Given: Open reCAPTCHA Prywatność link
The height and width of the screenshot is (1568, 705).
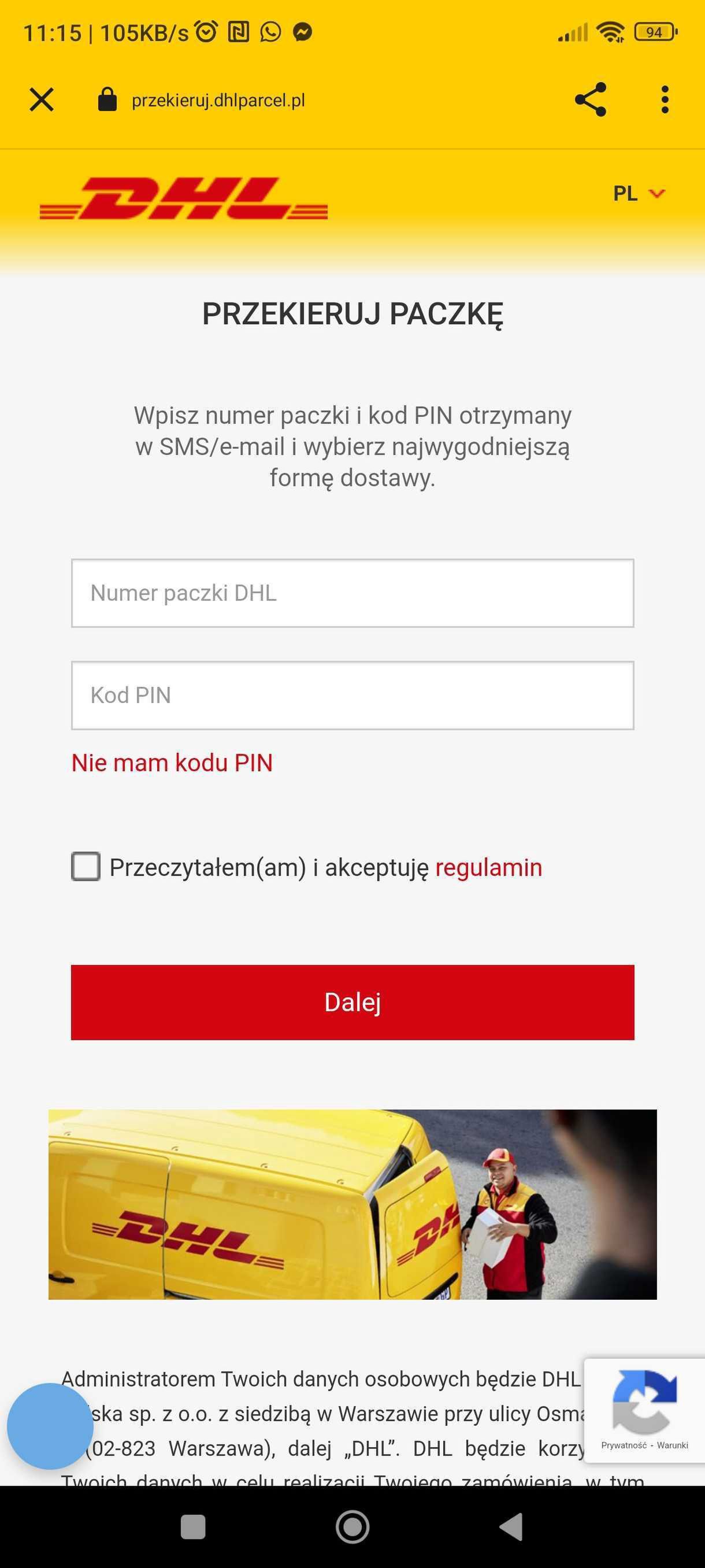Looking at the screenshot, I should click(624, 1445).
